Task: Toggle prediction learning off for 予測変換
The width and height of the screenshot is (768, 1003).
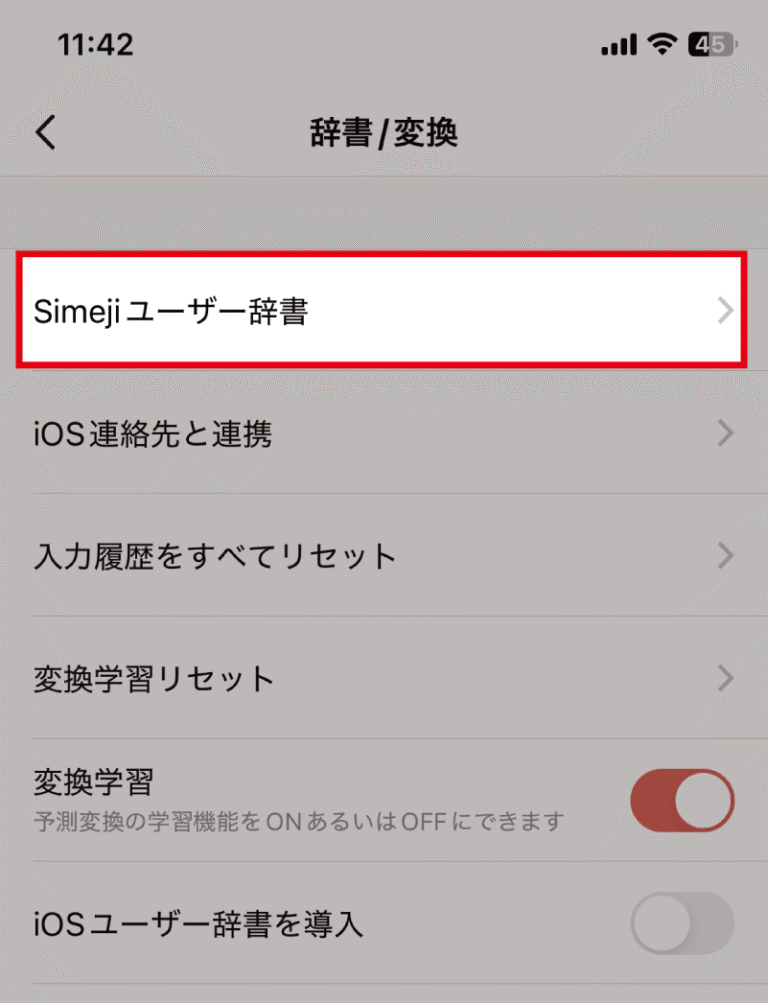Action: pos(683,799)
